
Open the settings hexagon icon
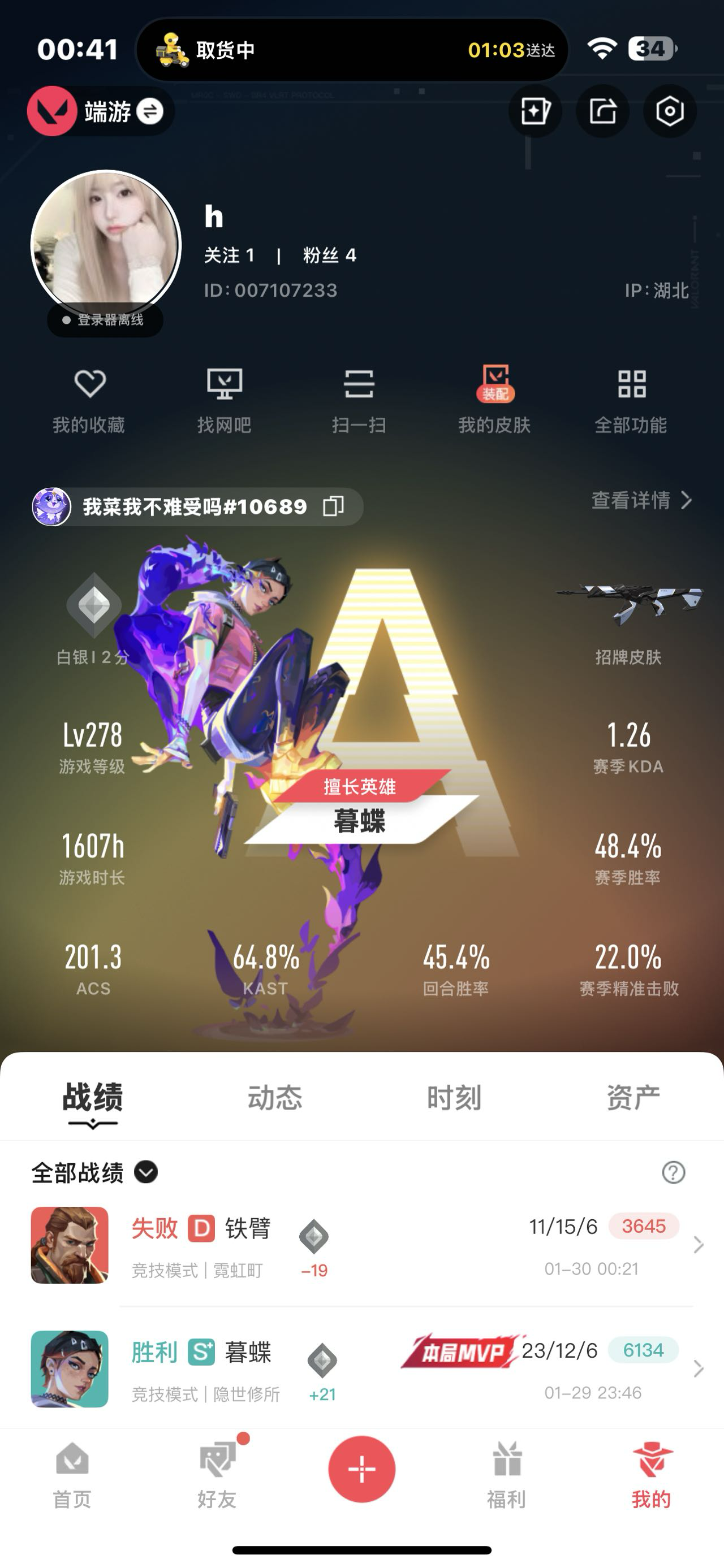(669, 111)
